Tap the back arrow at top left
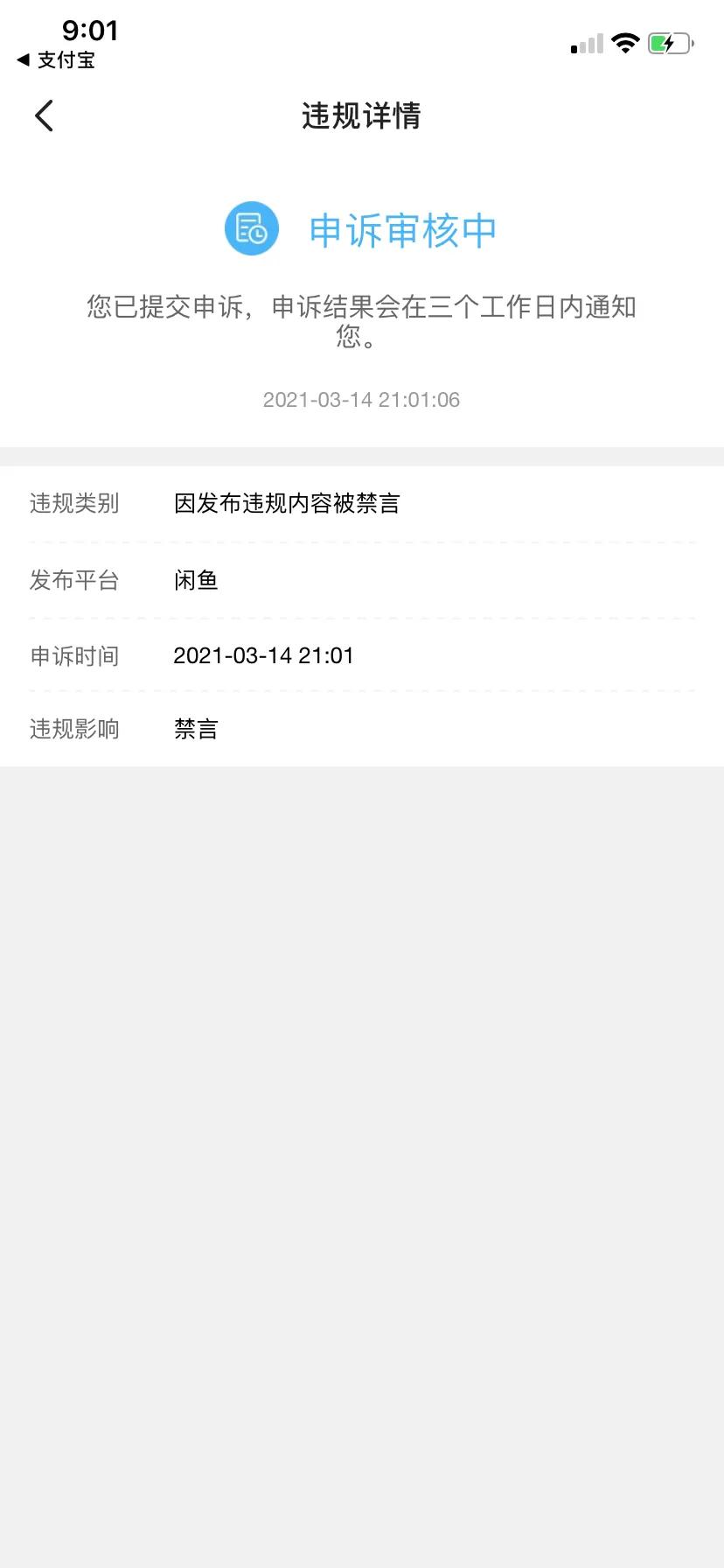Image resolution: width=724 pixels, height=1568 pixels. [x=43, y=115]
